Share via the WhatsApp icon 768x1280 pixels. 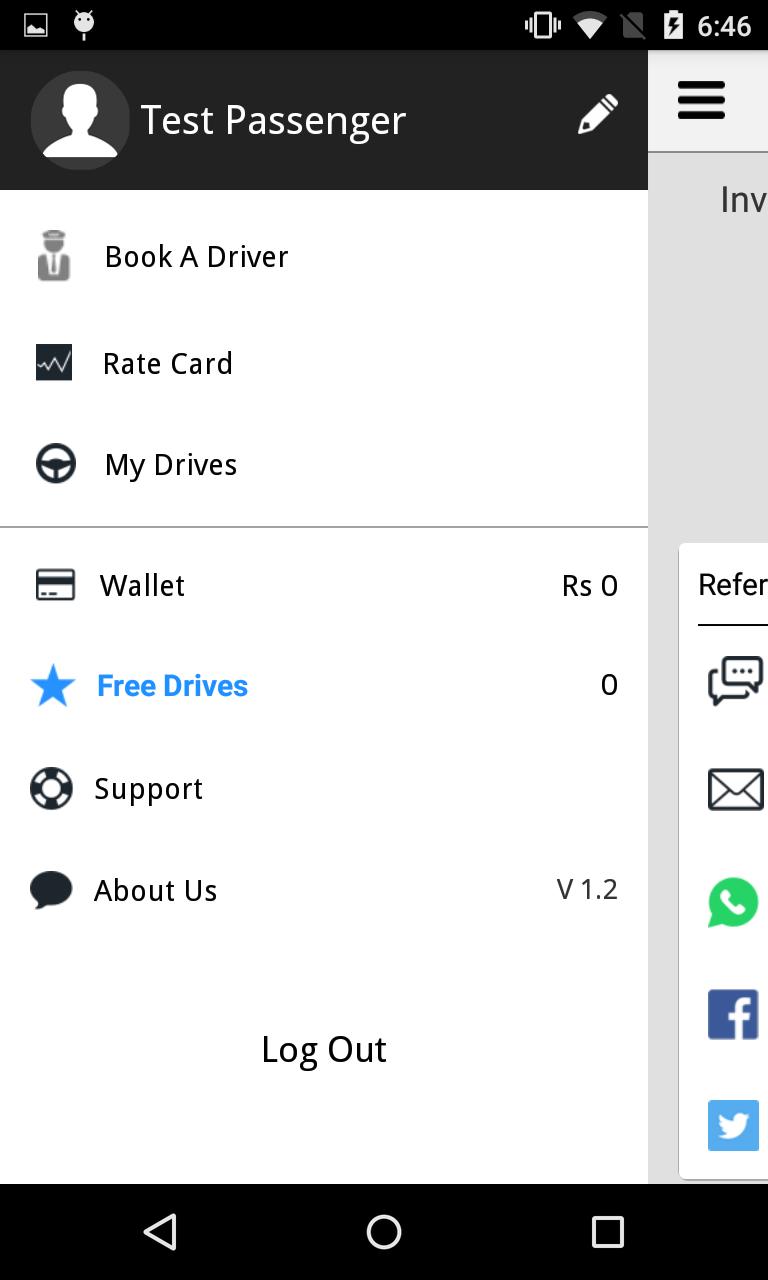click(733, 903)
